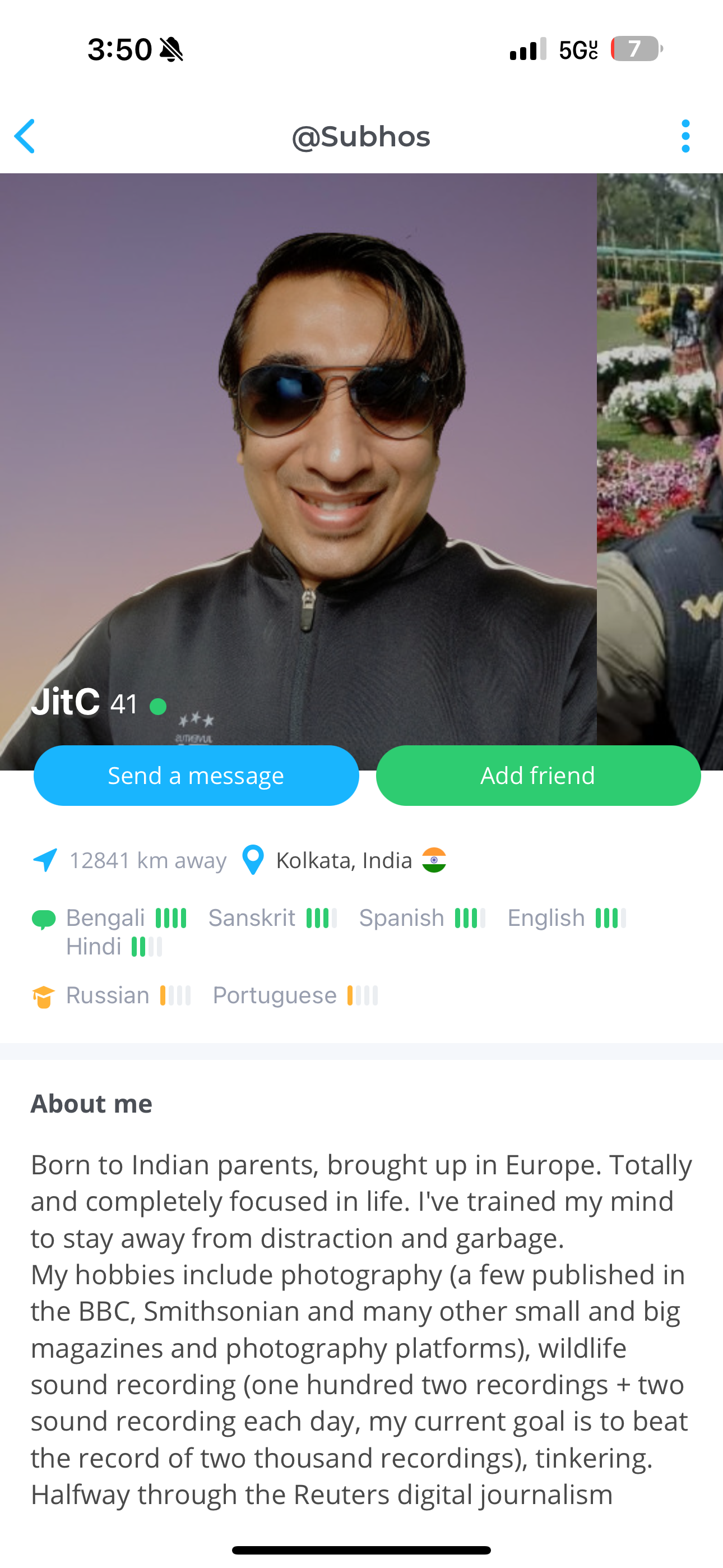Open JitC's main profile photo
The image size is (723, 1568).
pos(298,456)
